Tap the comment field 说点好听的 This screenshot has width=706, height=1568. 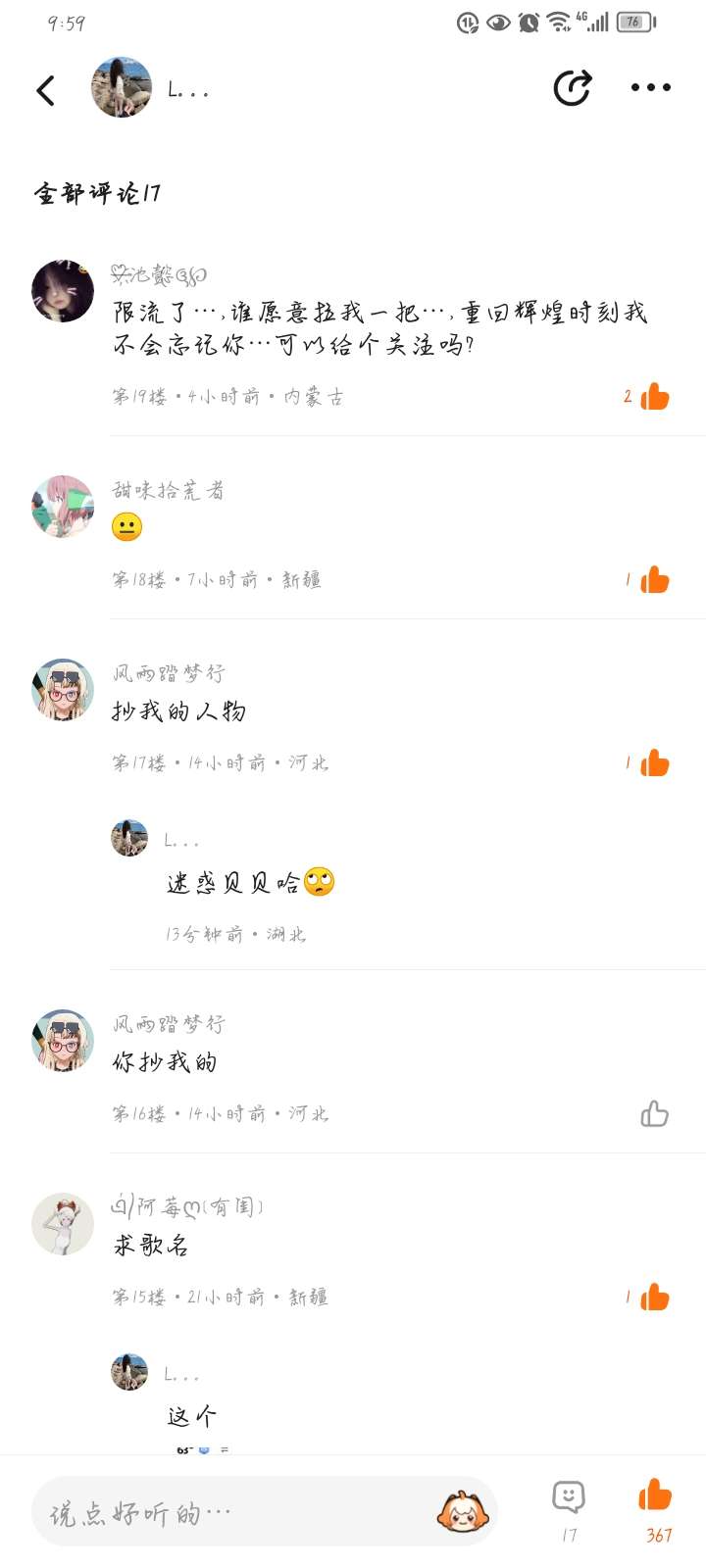click(x=235, y=1513)
